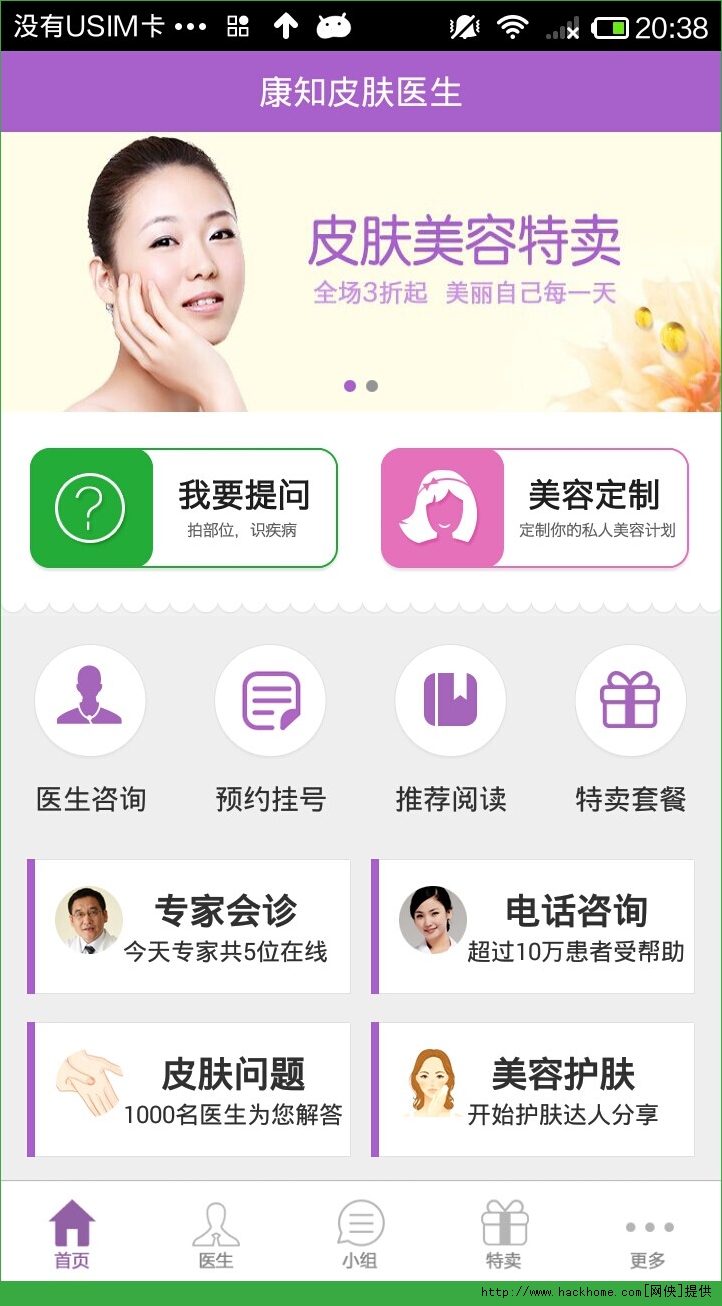Open the 专家会诊 expert consultation card
This screenshot has height=1306, width=722.
(x=190, y=926)
